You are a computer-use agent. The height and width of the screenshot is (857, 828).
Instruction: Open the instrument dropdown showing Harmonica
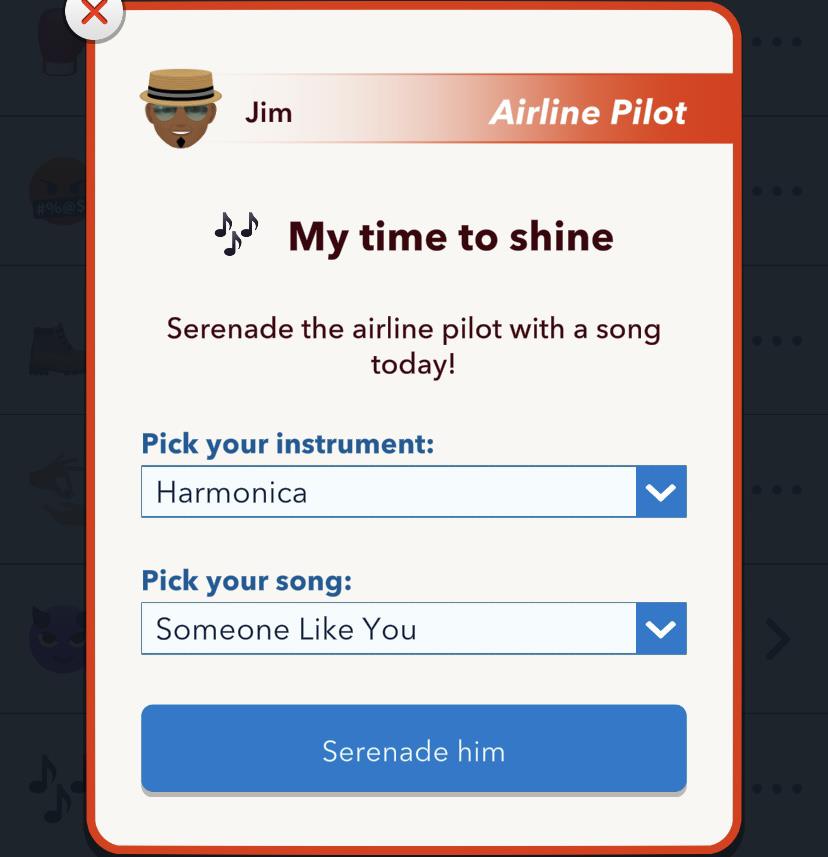point(413,492)
